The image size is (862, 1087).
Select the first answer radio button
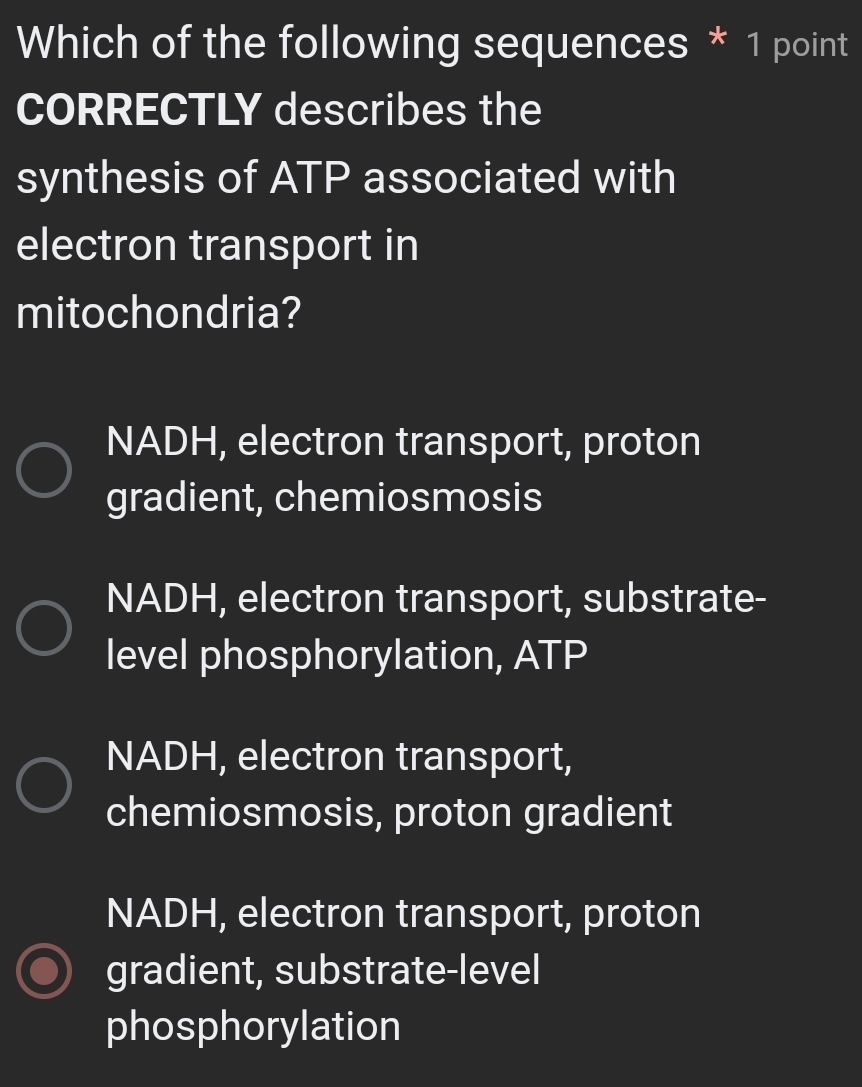[43, 469]
